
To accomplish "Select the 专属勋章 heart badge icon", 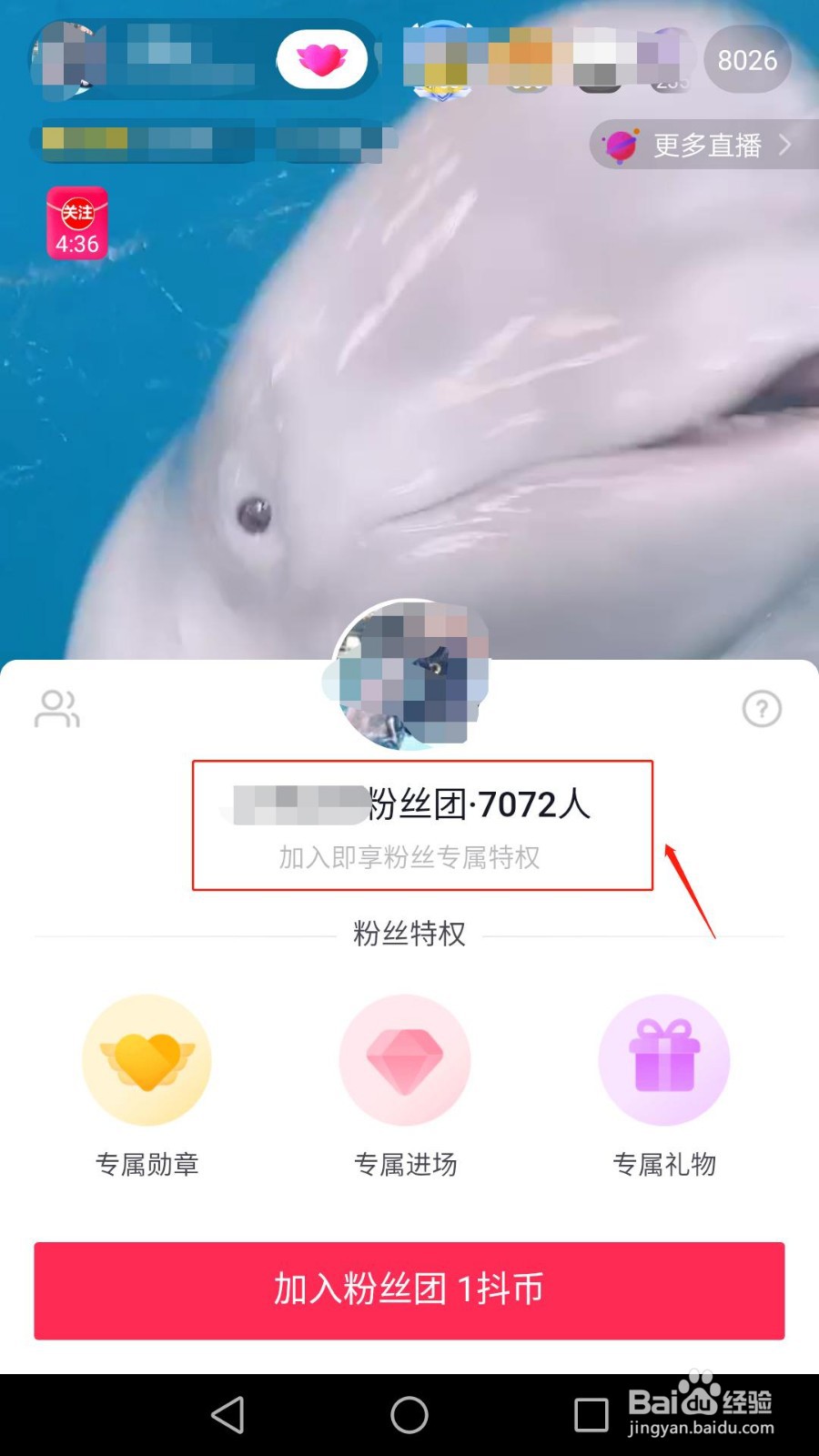I will point(148,1059).
